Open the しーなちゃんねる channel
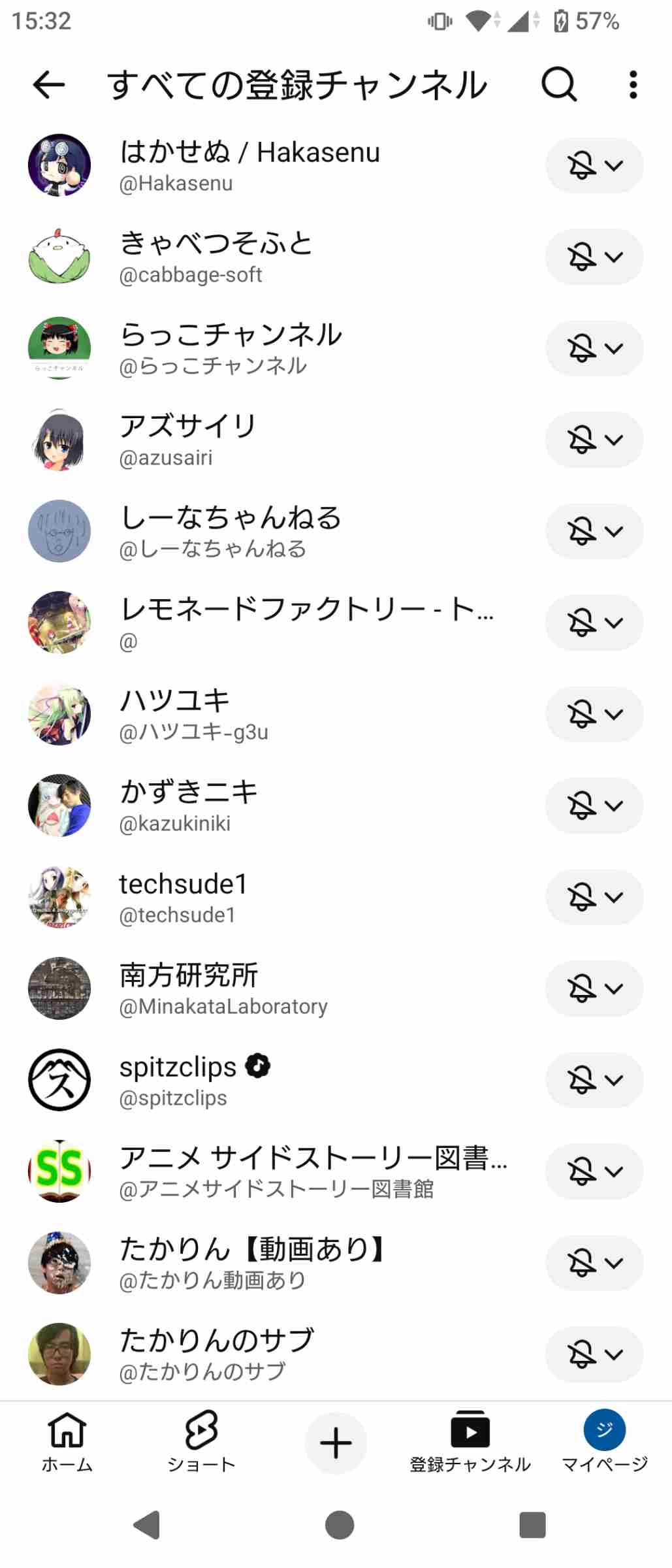This screenshot has height=1568, width=672. pyautogui.click(x=230, y=531)
